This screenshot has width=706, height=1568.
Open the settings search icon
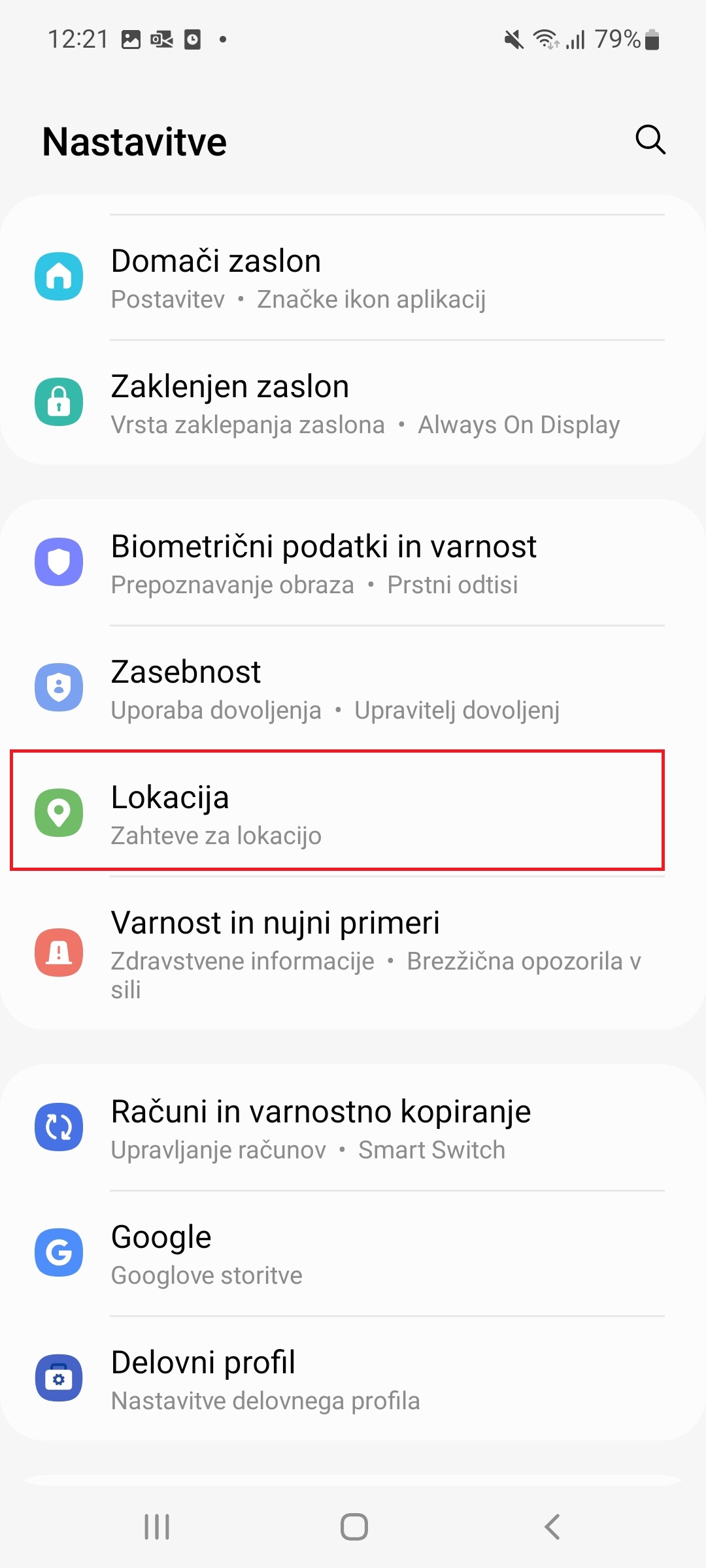pyautogui.click(x=650, y=140)
